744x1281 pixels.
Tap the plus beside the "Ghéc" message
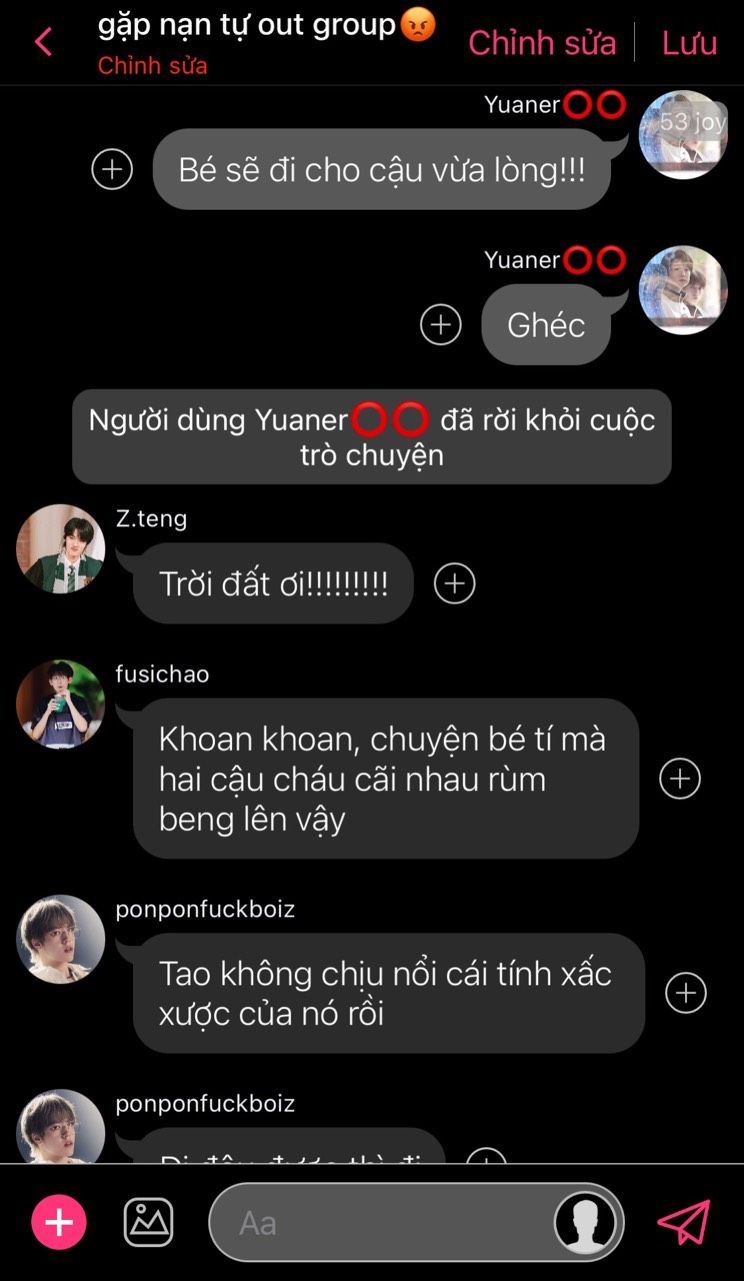click(440, 324)
